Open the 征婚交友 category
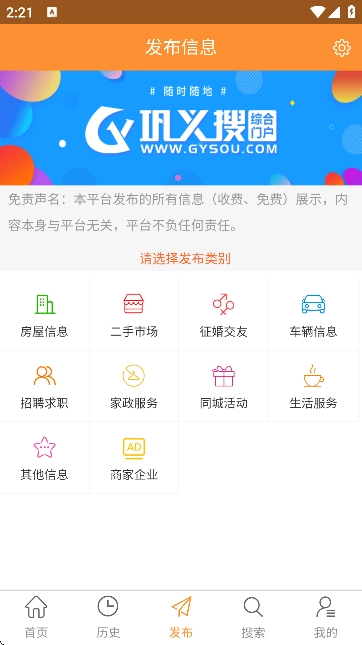This screenshot has width=362, height=645. pos(223,315)
